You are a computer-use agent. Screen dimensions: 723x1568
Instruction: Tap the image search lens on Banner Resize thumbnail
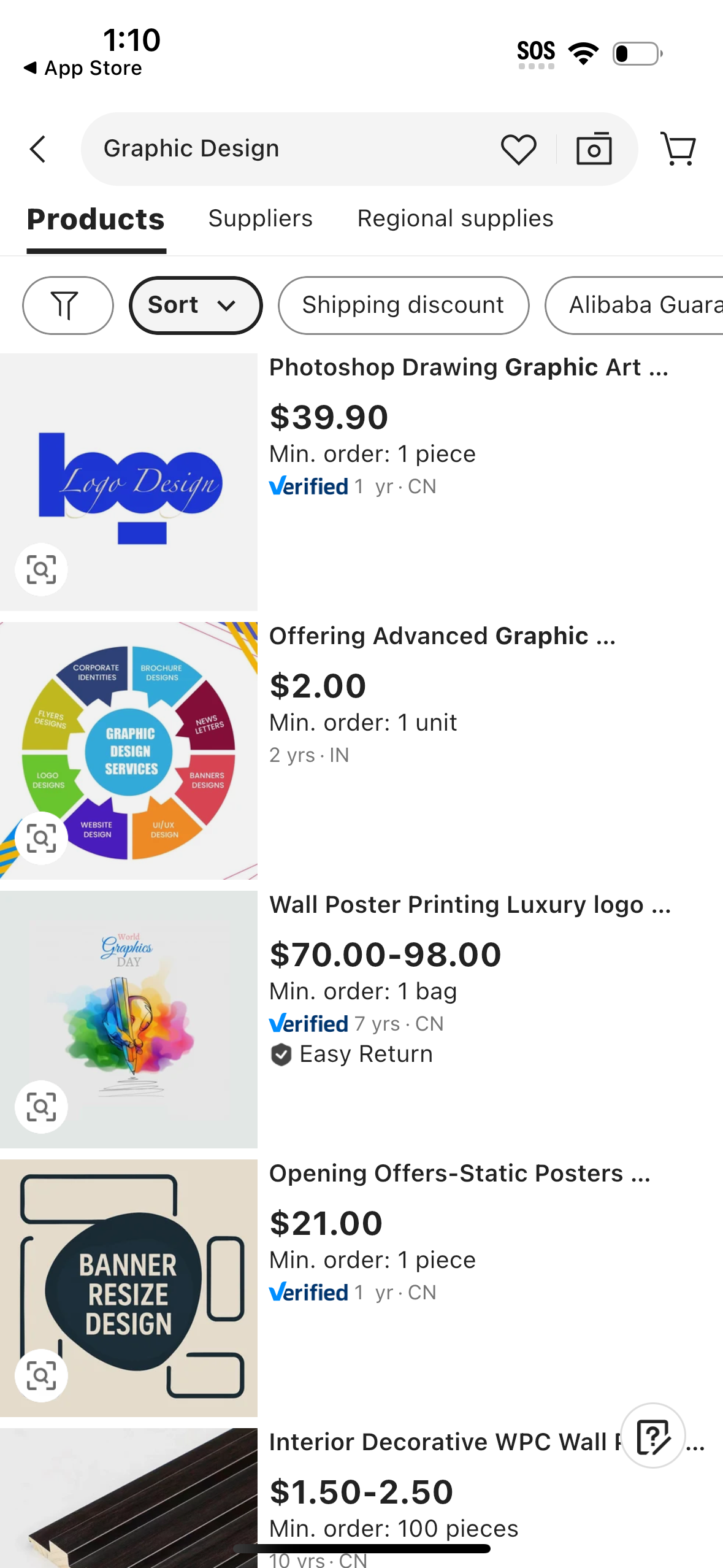tap(40, 1375)
